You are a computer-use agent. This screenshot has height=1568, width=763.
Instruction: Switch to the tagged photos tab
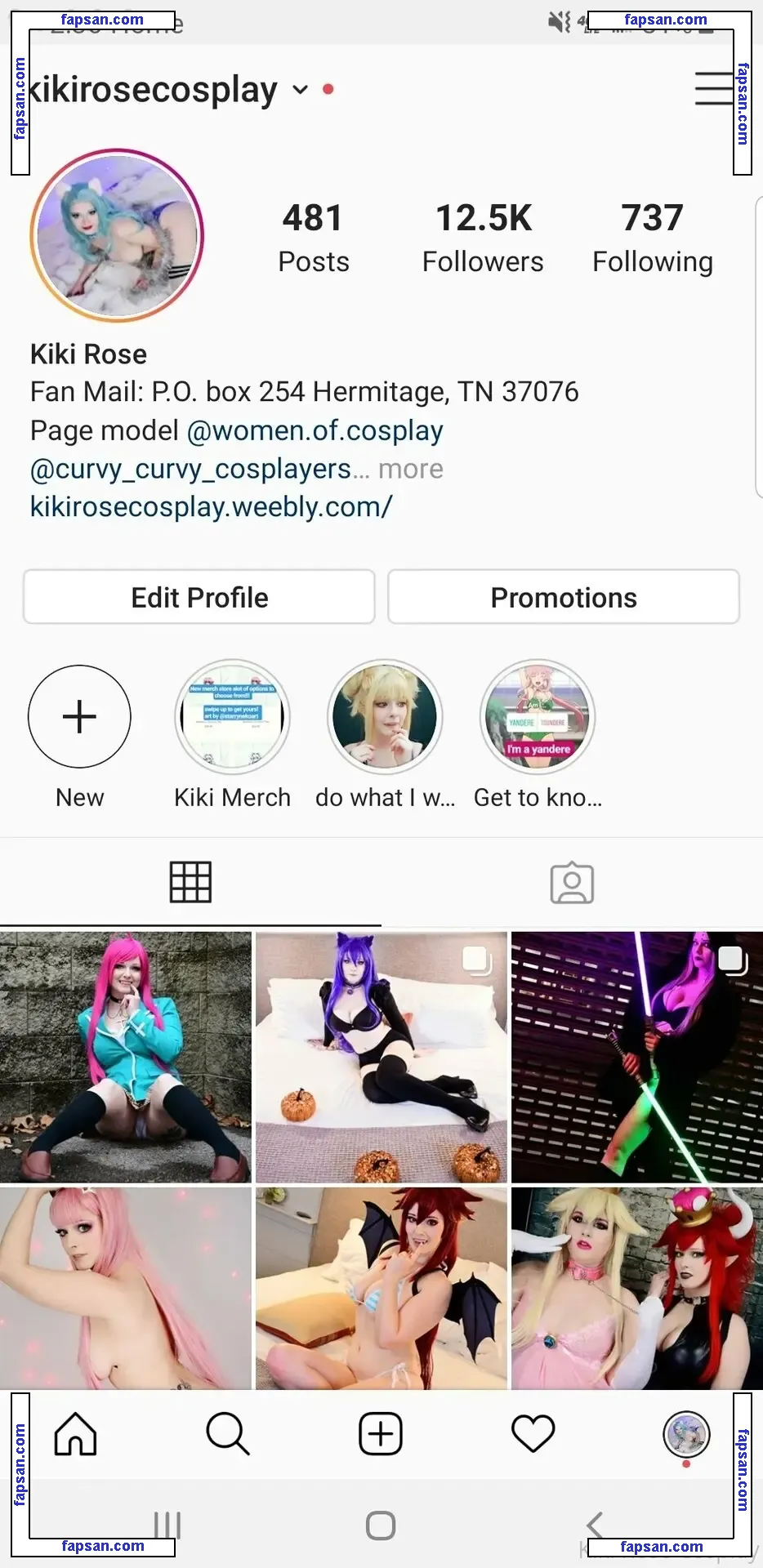click(x=572, y=883)
